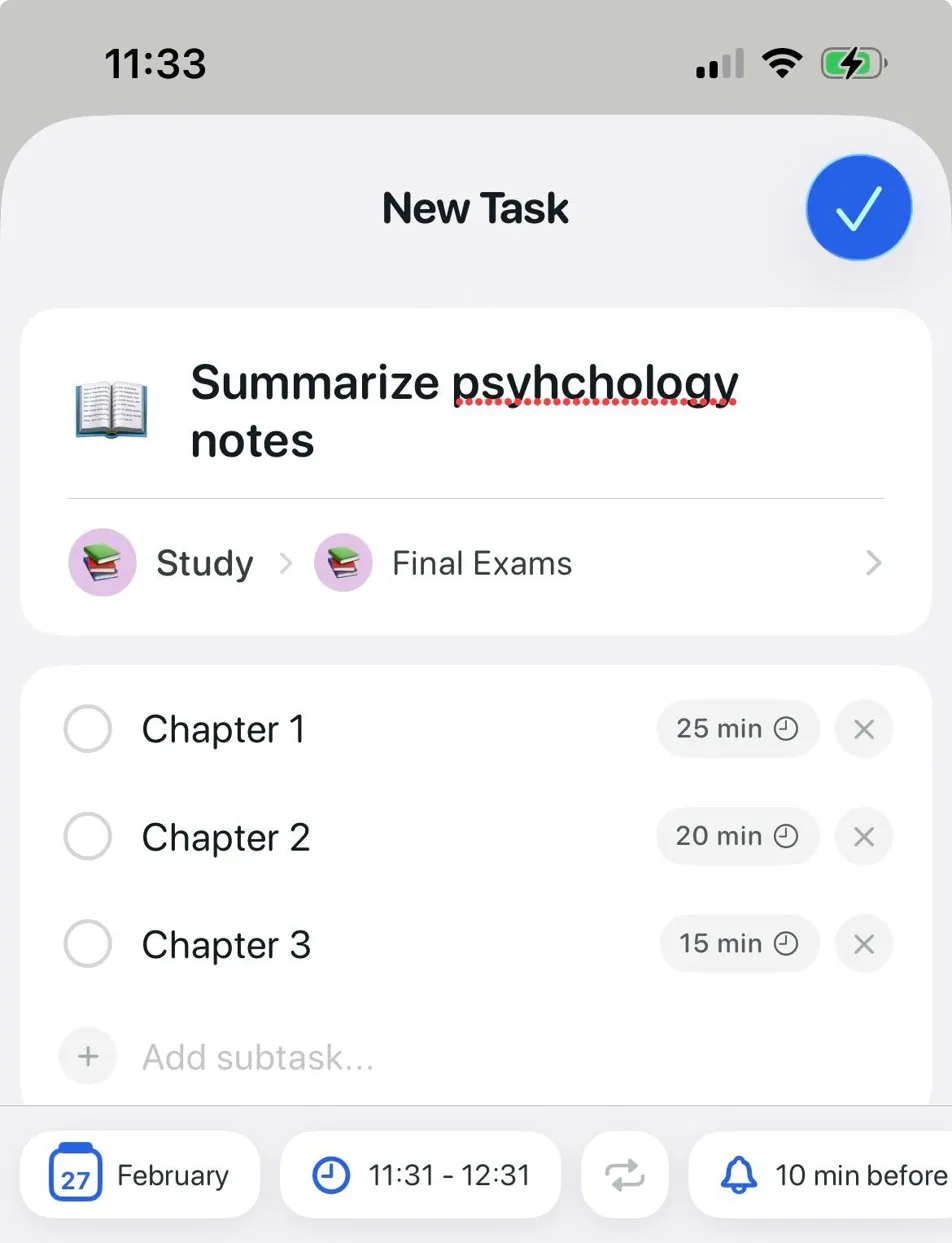
Task: Expand the Study > Final Exams category selector
Action: click(x=875, y=562)
